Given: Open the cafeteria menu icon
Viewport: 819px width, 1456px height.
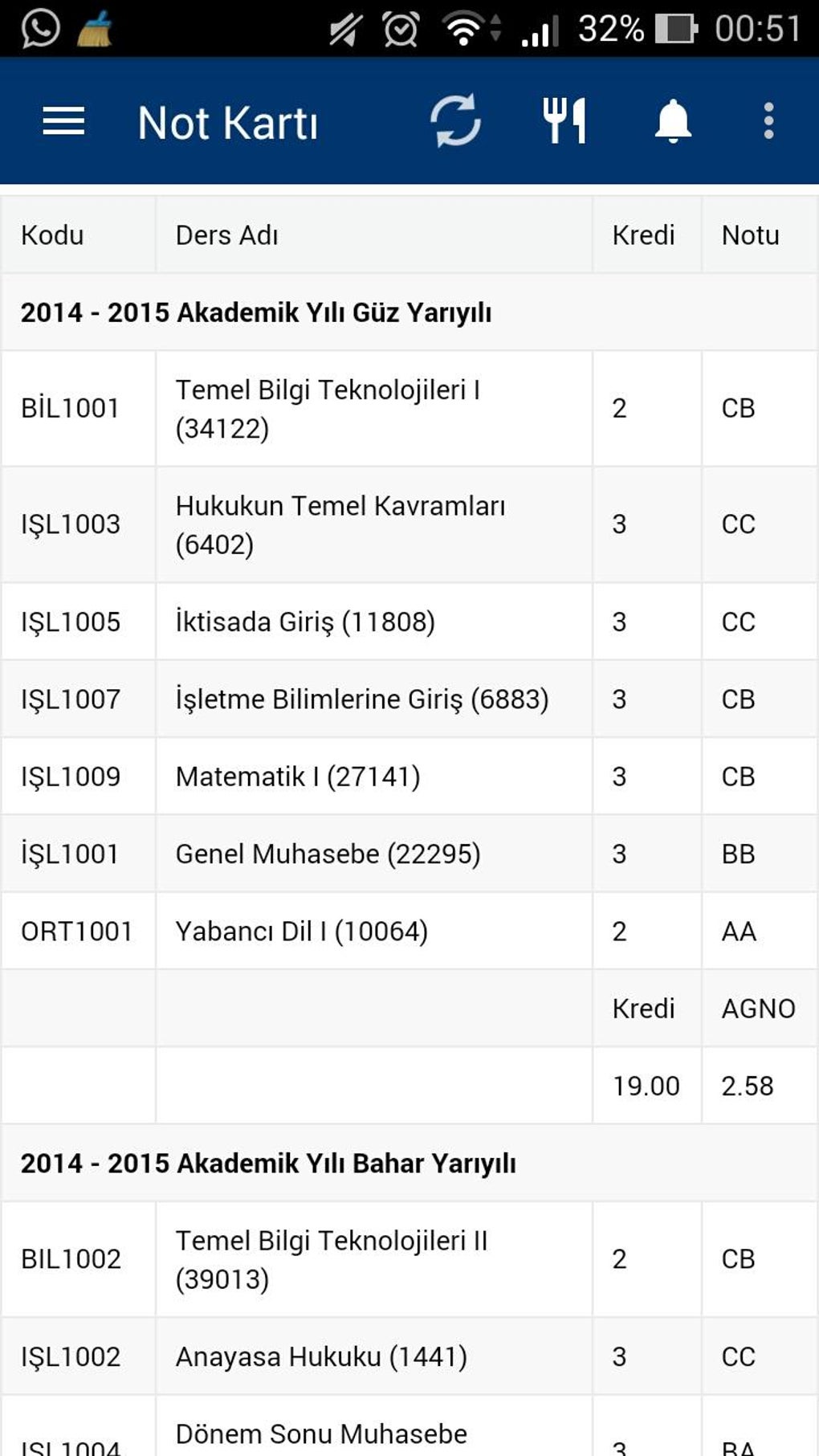Looking at the screenshot, I should pos(564,121).
